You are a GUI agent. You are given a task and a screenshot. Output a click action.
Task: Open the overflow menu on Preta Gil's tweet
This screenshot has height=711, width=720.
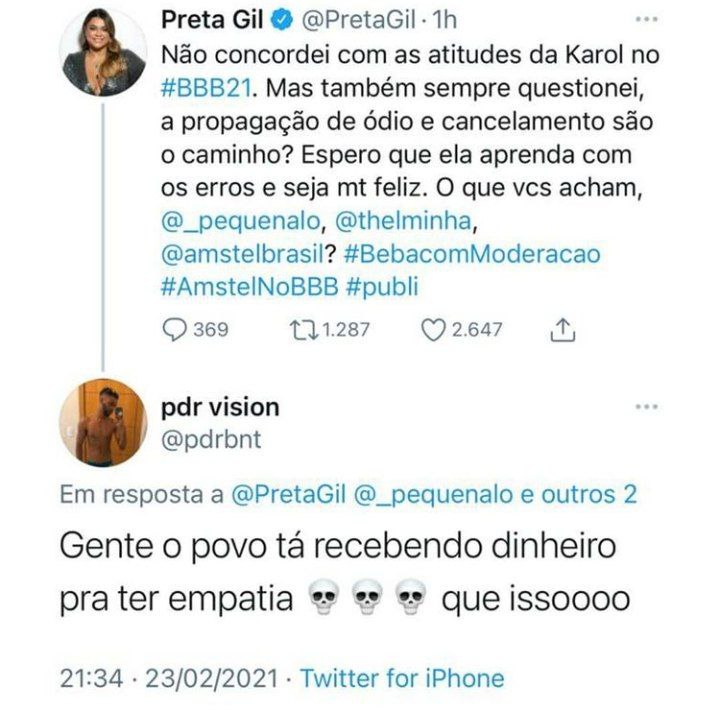coord(647,20)
